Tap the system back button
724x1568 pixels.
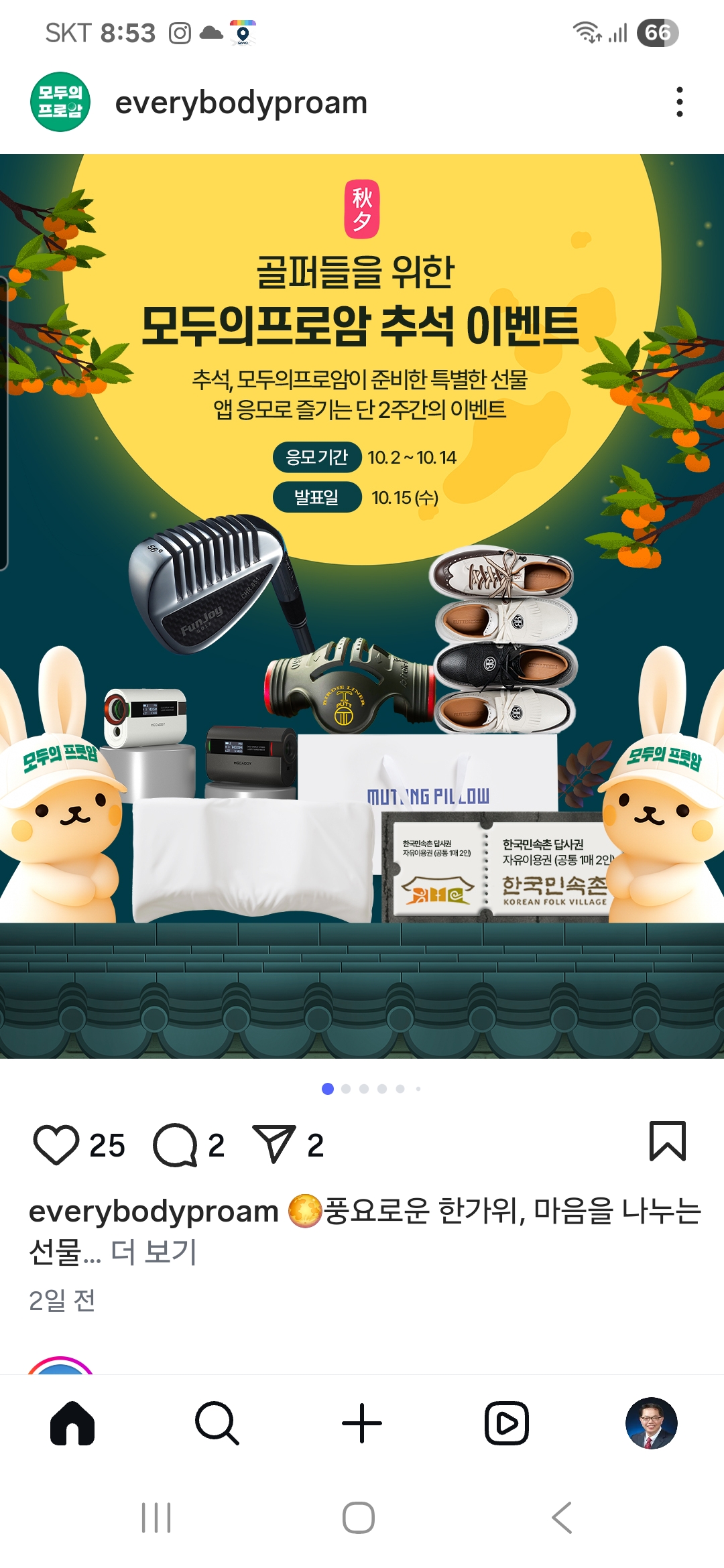click(x=562, y=1518)
